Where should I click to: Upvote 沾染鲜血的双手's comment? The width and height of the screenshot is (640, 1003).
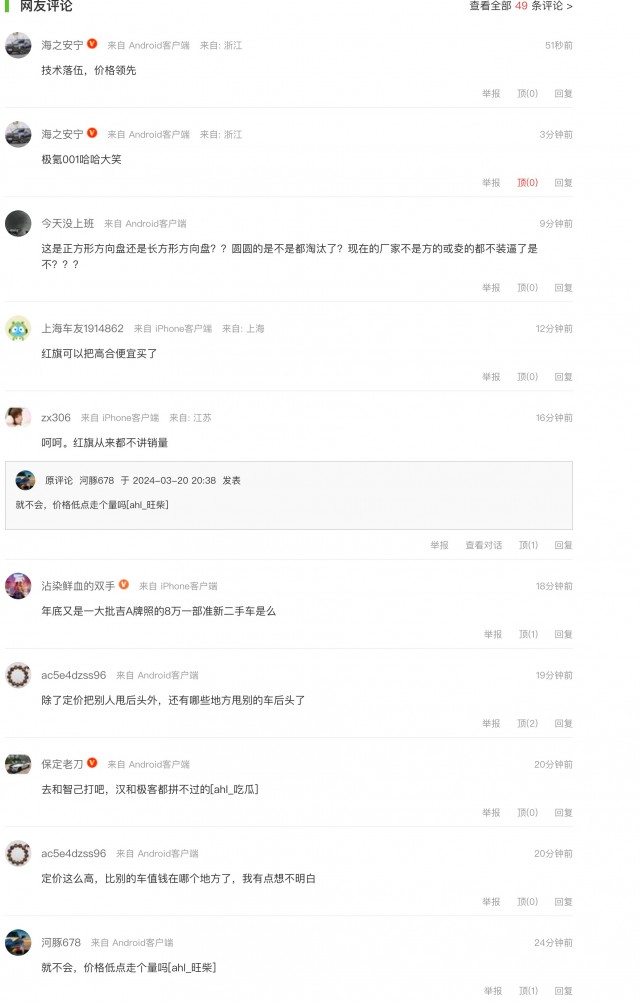(527, 634)
